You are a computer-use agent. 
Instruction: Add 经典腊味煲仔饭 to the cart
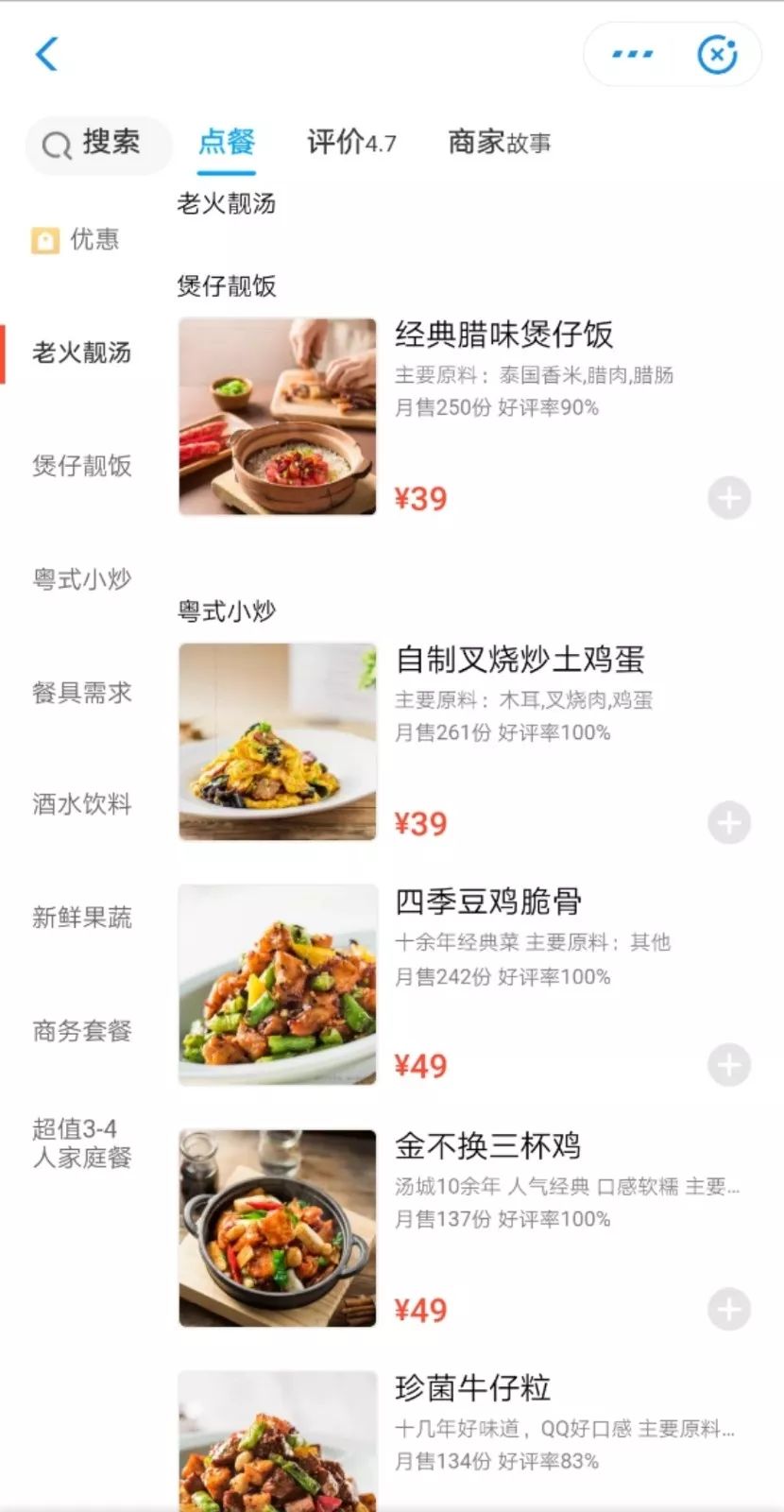click(x=728, y=498)
